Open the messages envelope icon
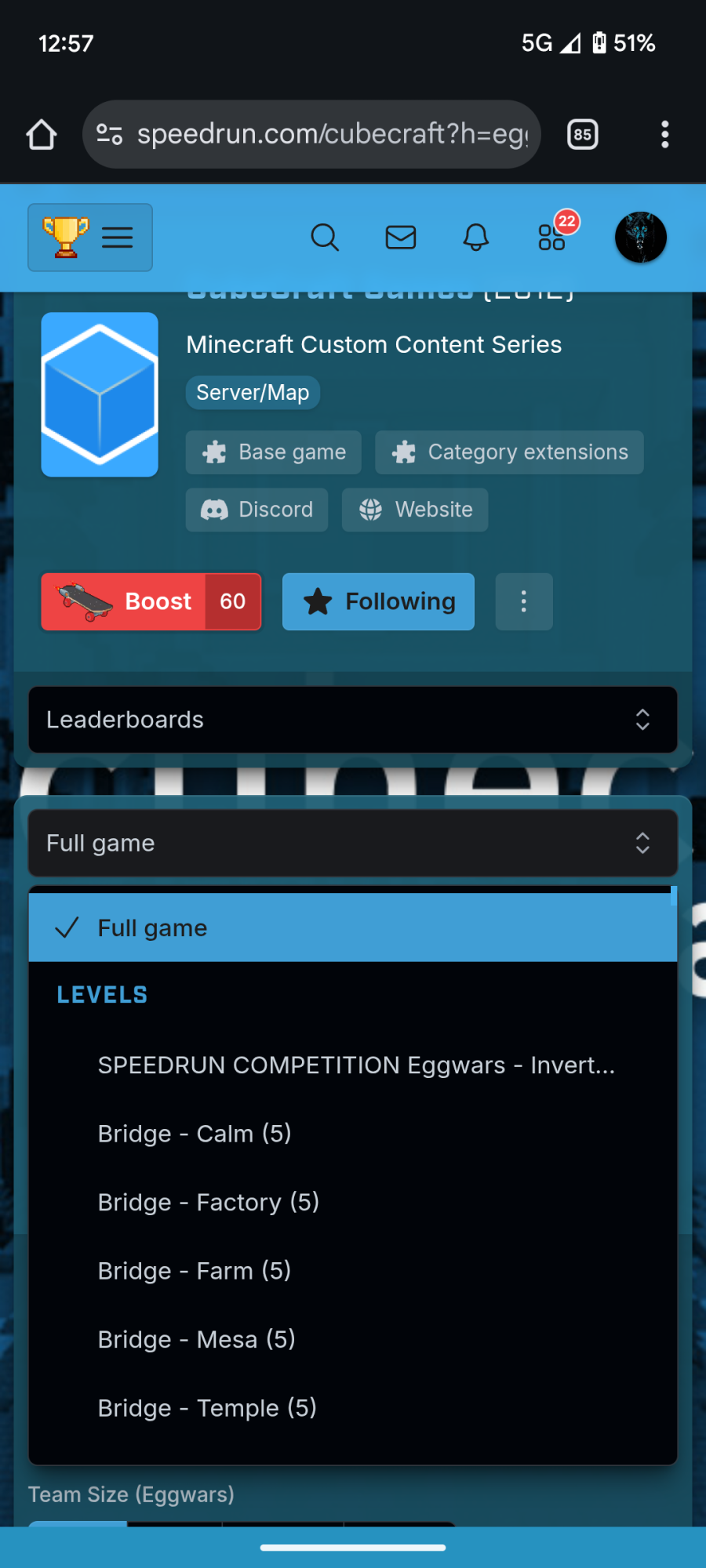 [401, 237]
